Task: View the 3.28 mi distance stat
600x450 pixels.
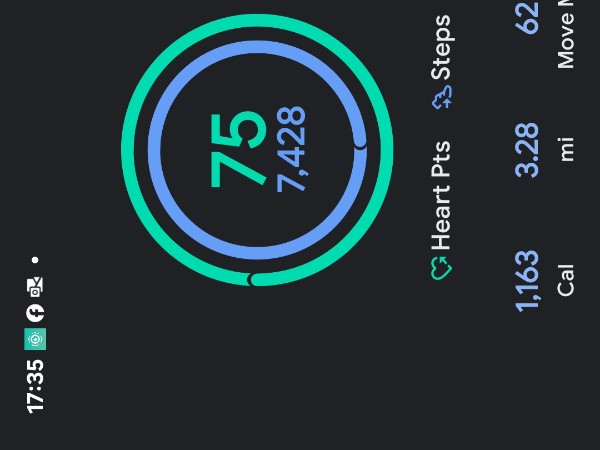Action: coord(545,150)
